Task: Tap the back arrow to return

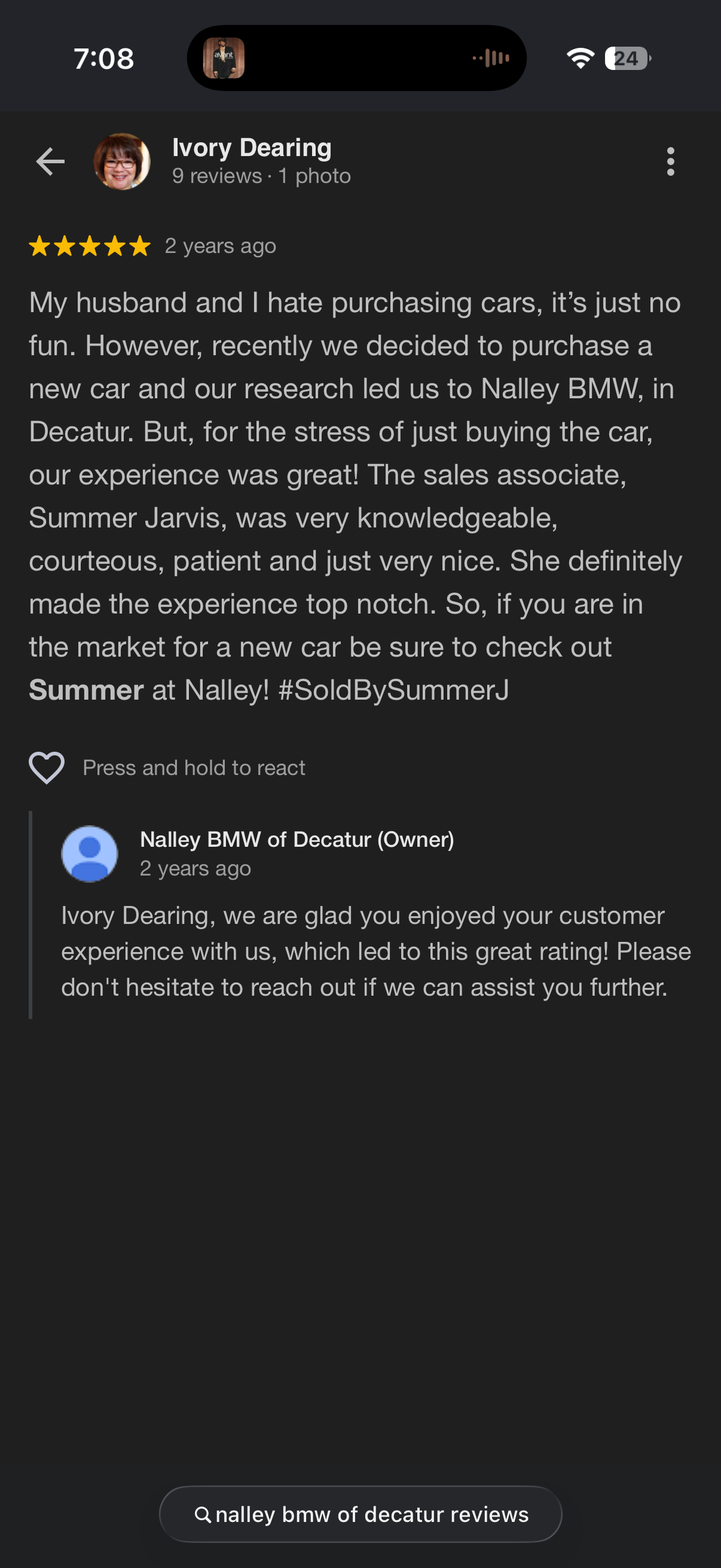Action: coord(50,161)
